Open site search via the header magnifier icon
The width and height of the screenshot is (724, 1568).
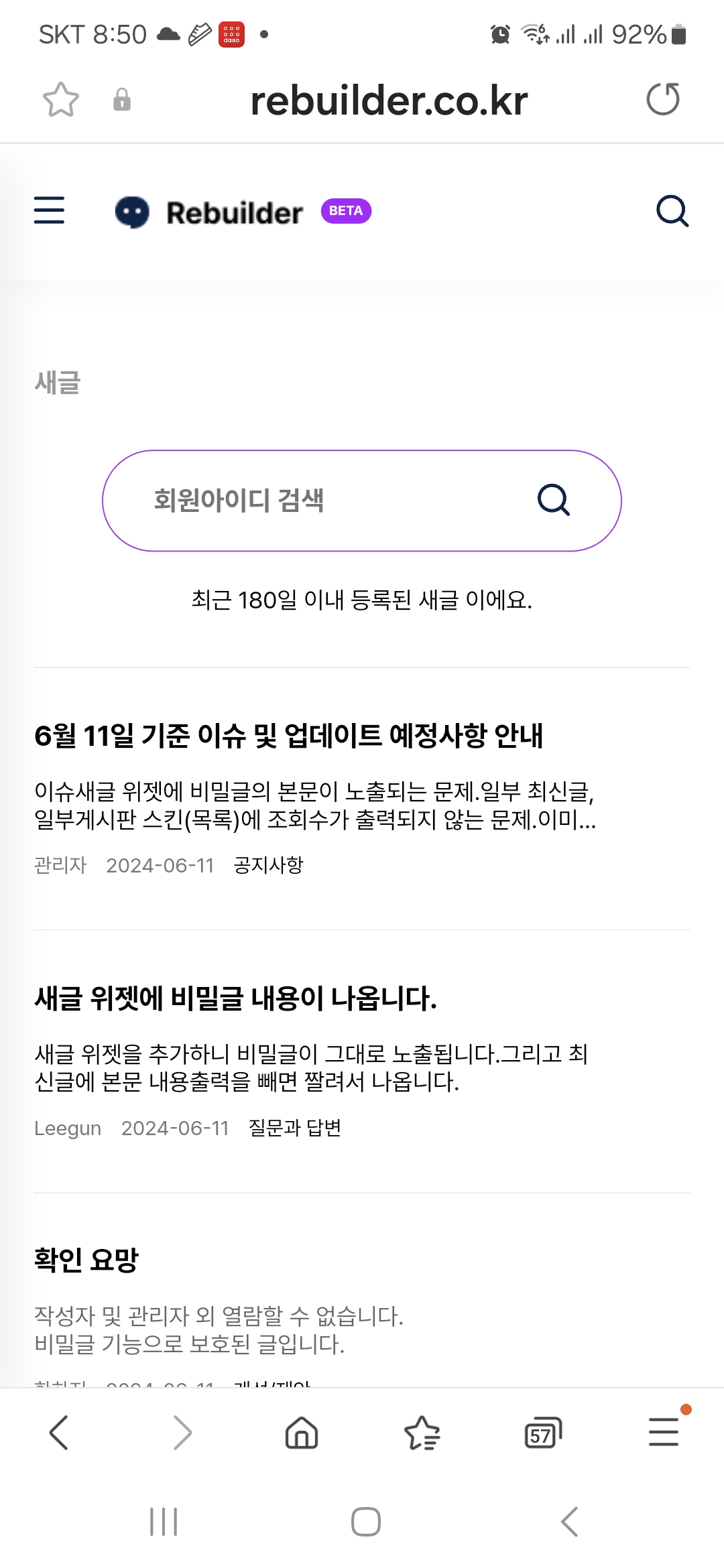point(672,211)
